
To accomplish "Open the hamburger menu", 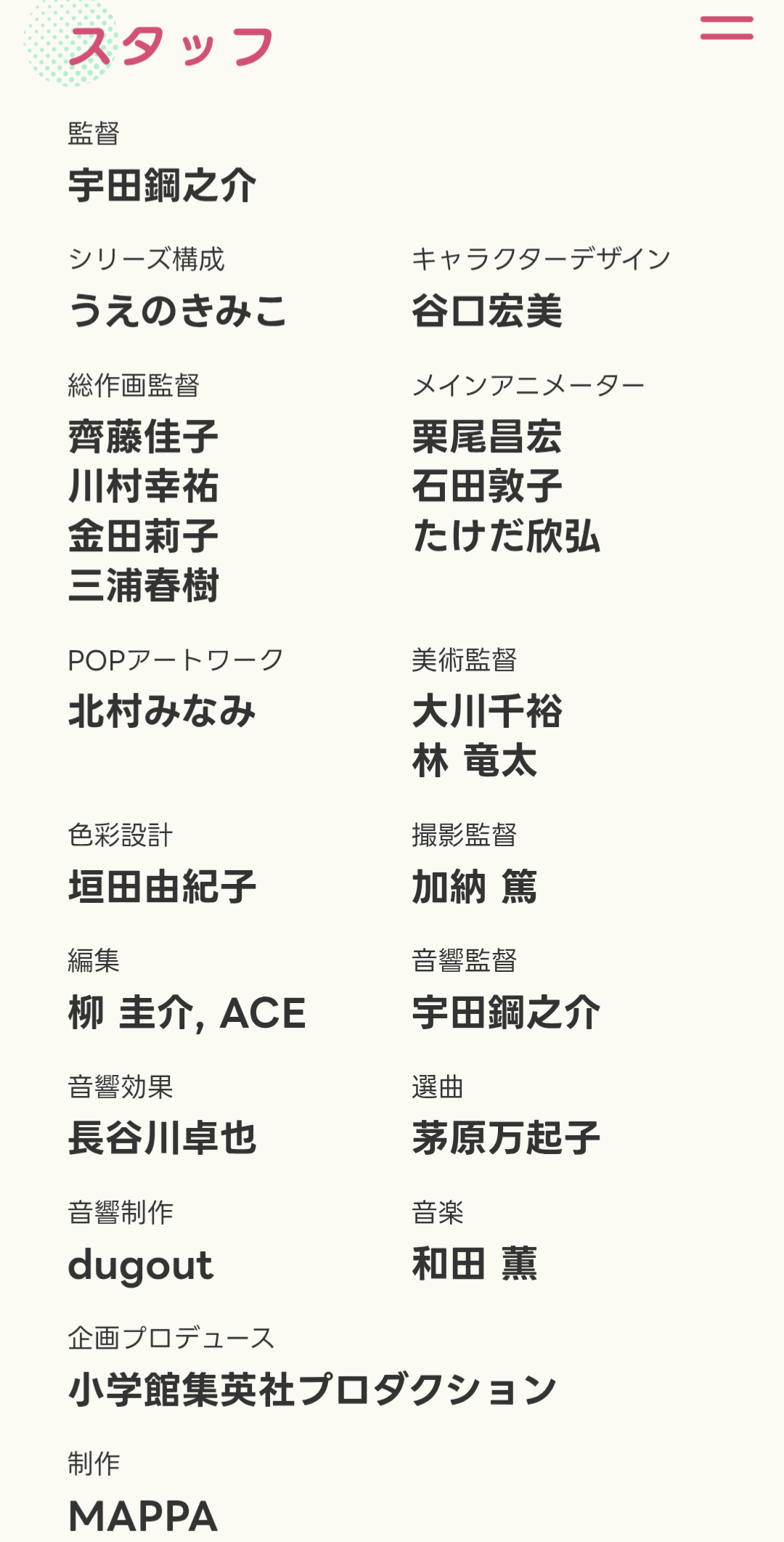I will click(727, 28).
